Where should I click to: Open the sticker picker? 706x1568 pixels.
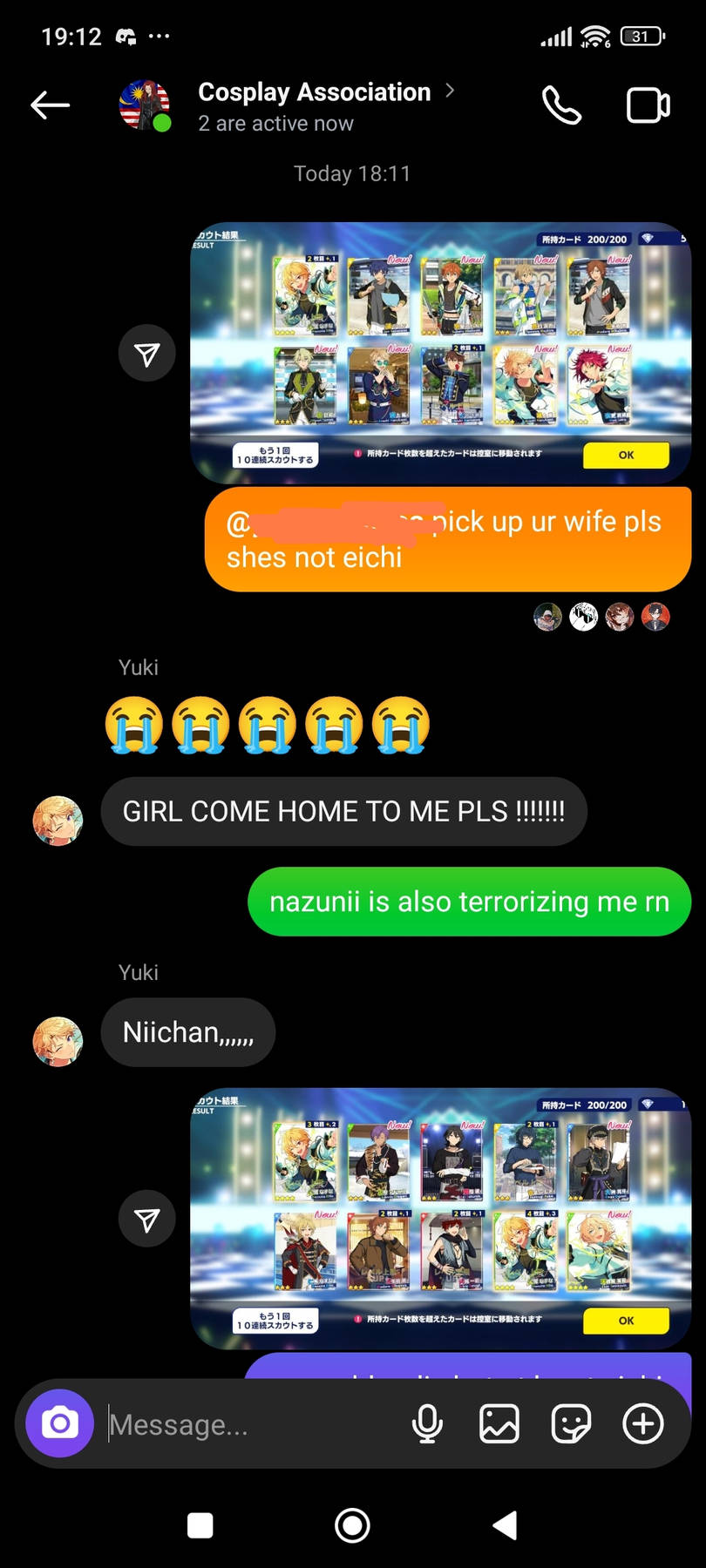click(x=571, y=1424)
